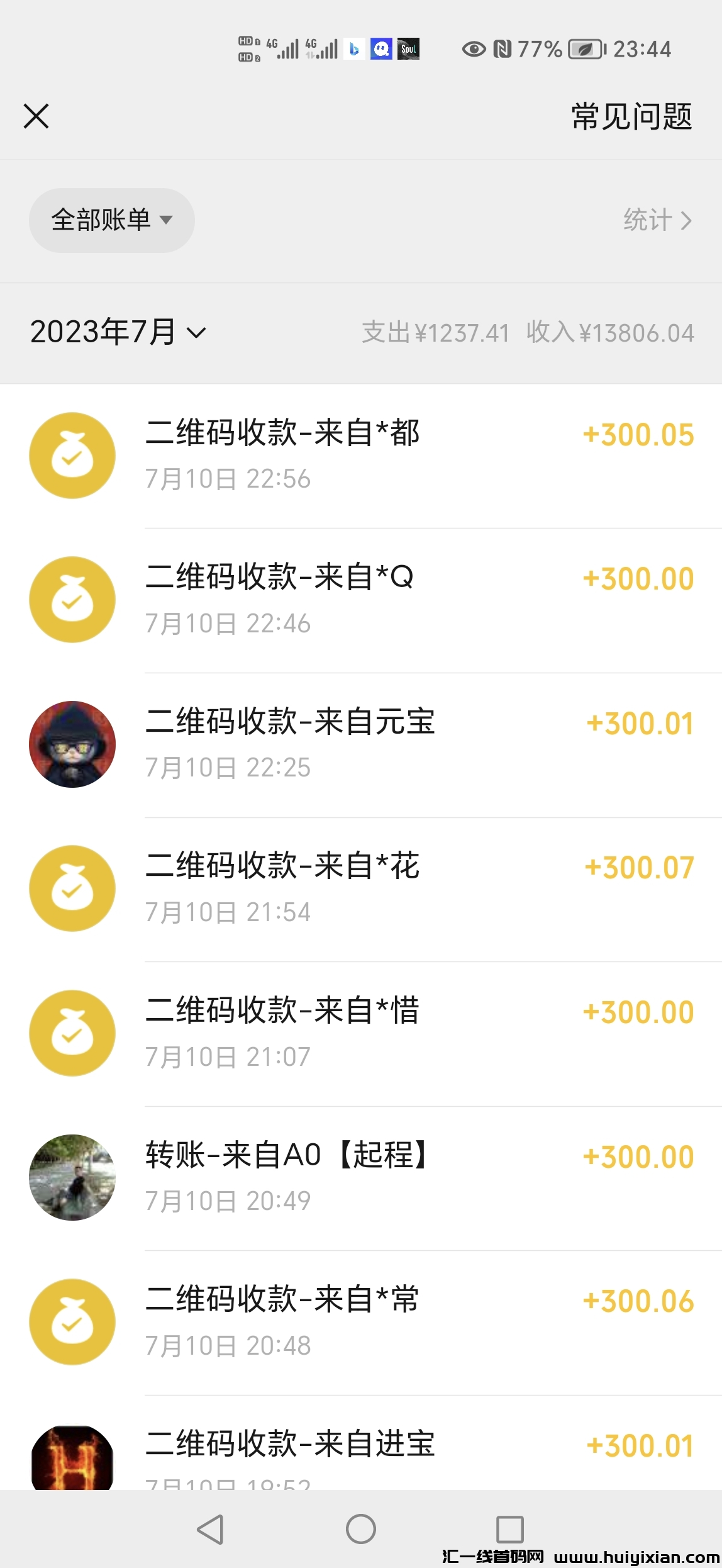Open the transfer record from A0【起程】
Image resolution: width=722 pixels, height=1568 pixels.
click(361, 1177)
